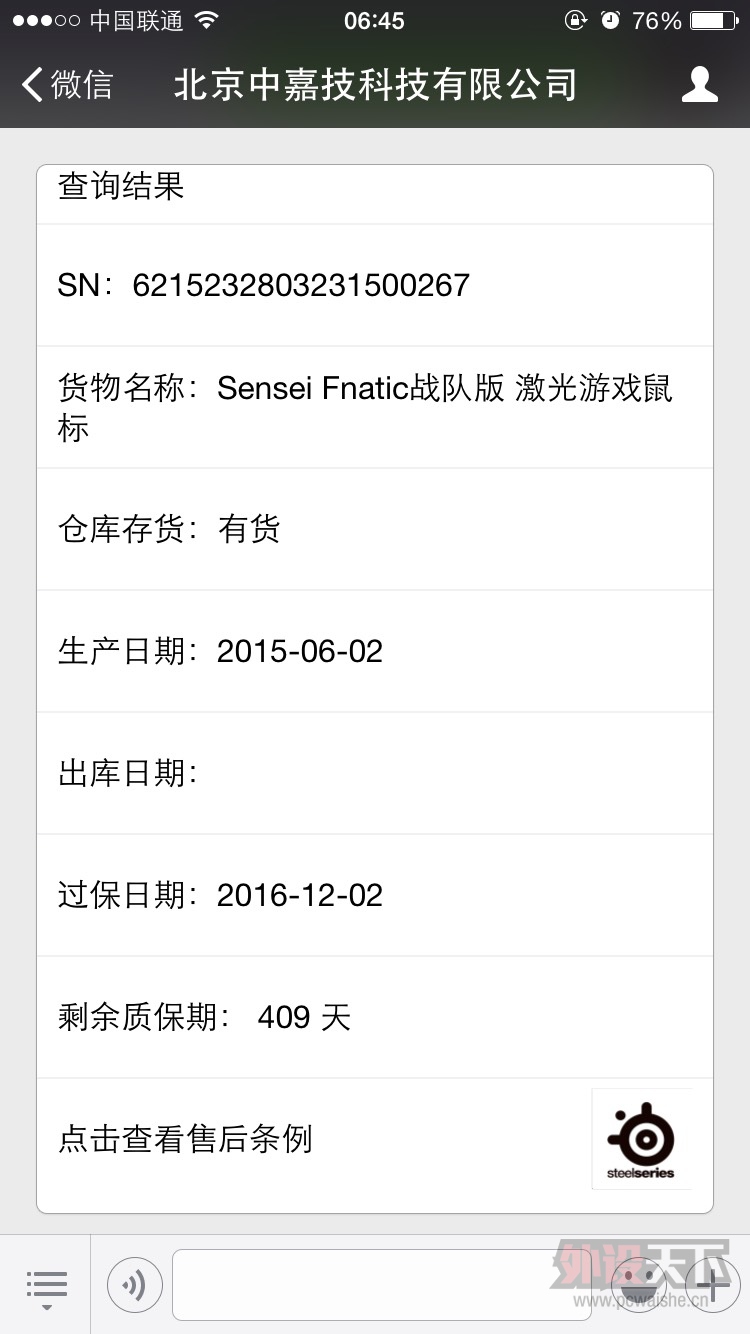Go back to 微信 chat list
The width and height of the screenshot is (750, 1334).
(68, 85)
